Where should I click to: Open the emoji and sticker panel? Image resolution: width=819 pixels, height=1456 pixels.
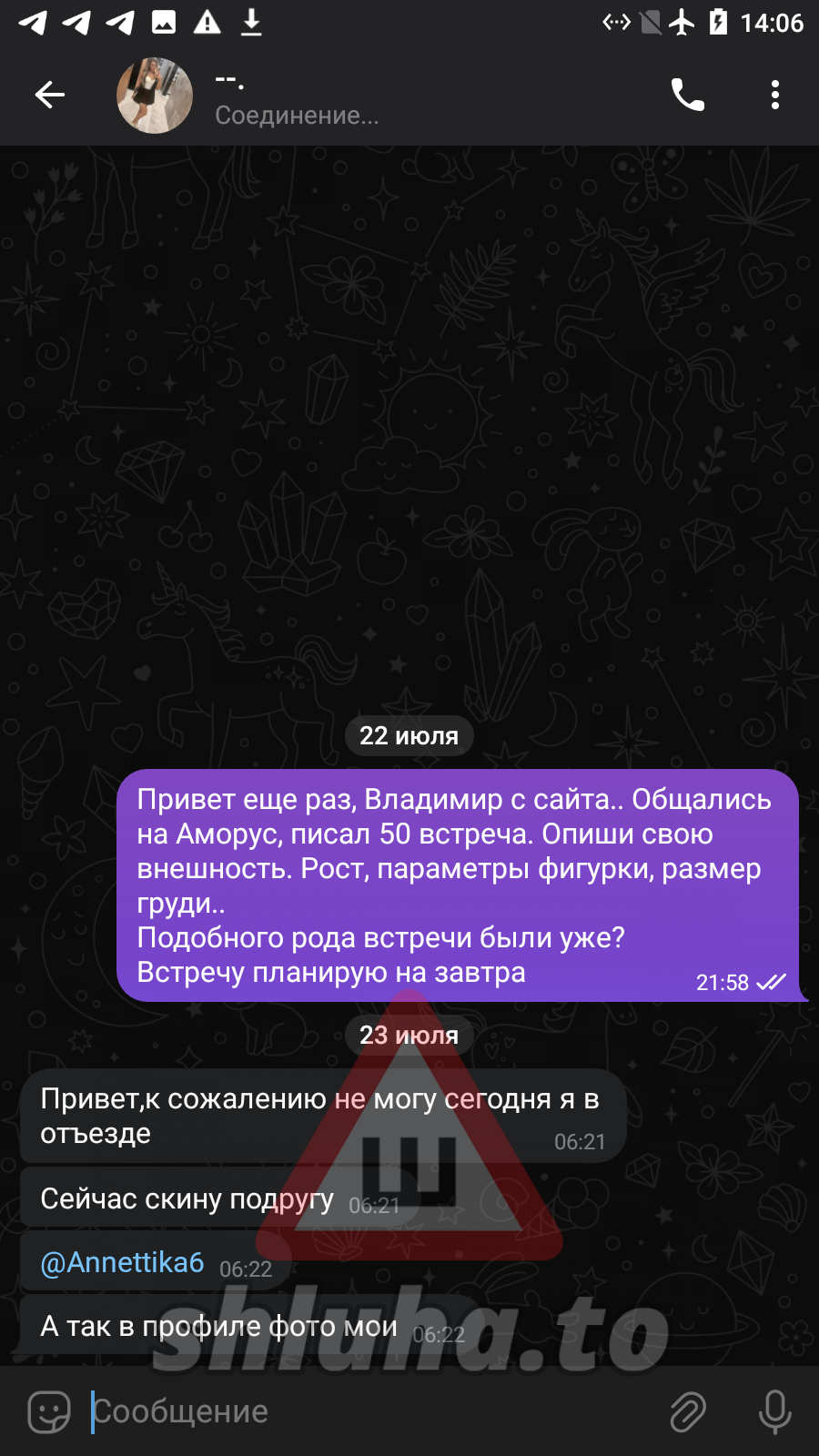click(49, 1411)
